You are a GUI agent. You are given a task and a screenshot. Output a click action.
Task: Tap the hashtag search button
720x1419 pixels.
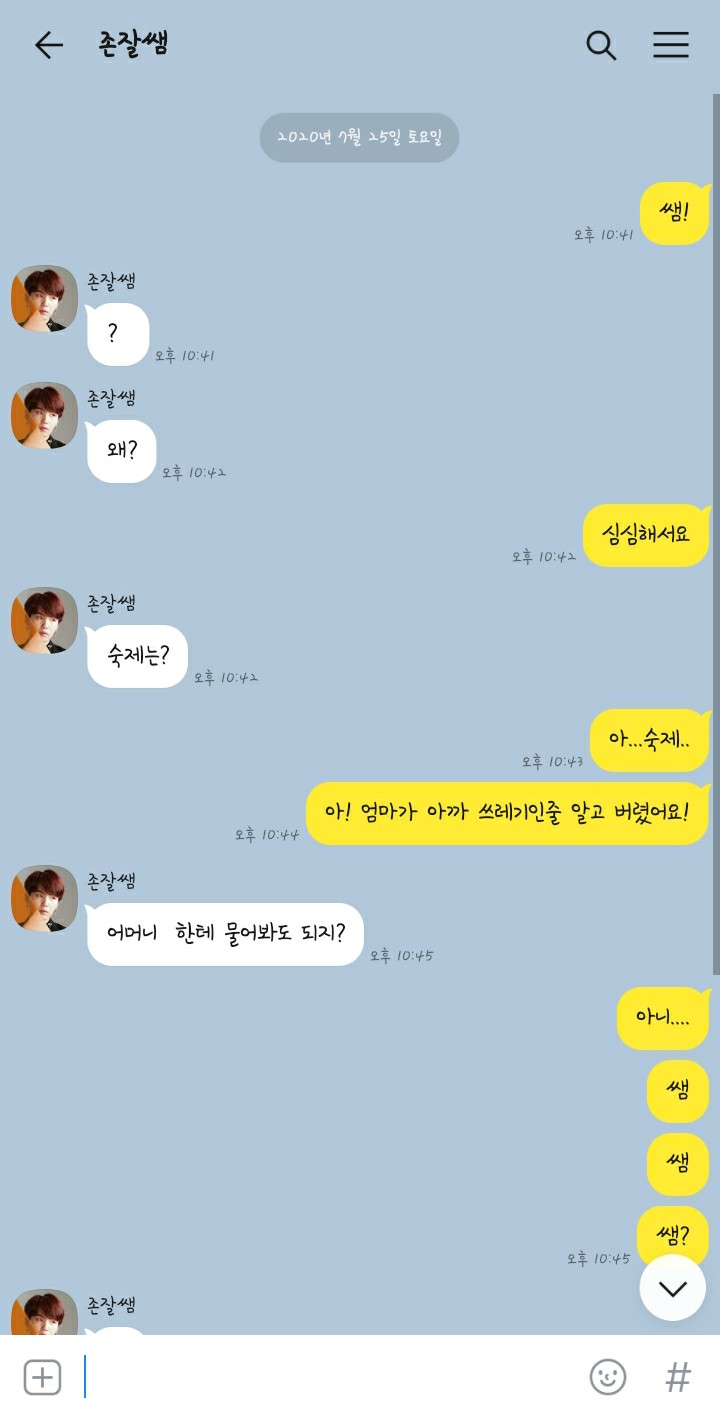(678, 1377)
